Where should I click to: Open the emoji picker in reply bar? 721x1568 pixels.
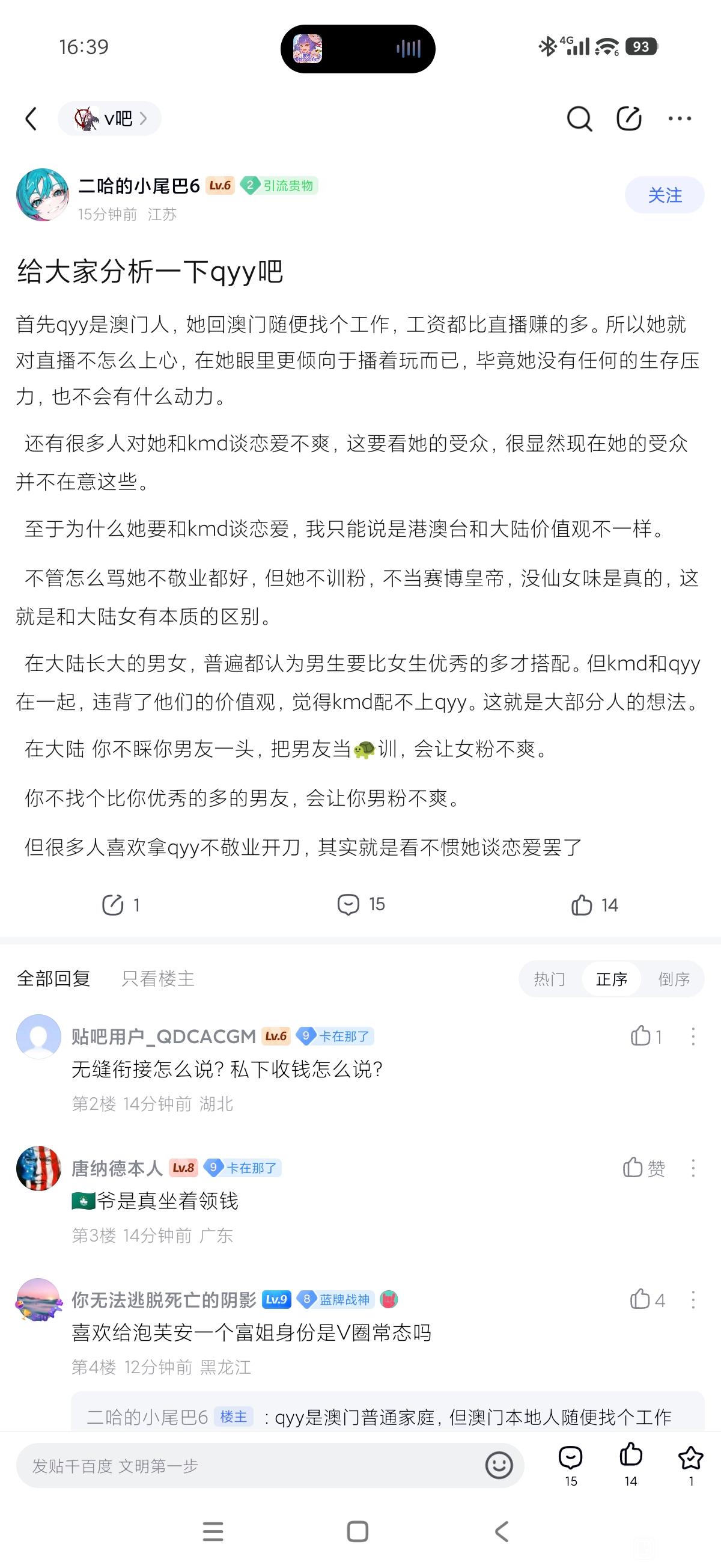pos(499,1466)
